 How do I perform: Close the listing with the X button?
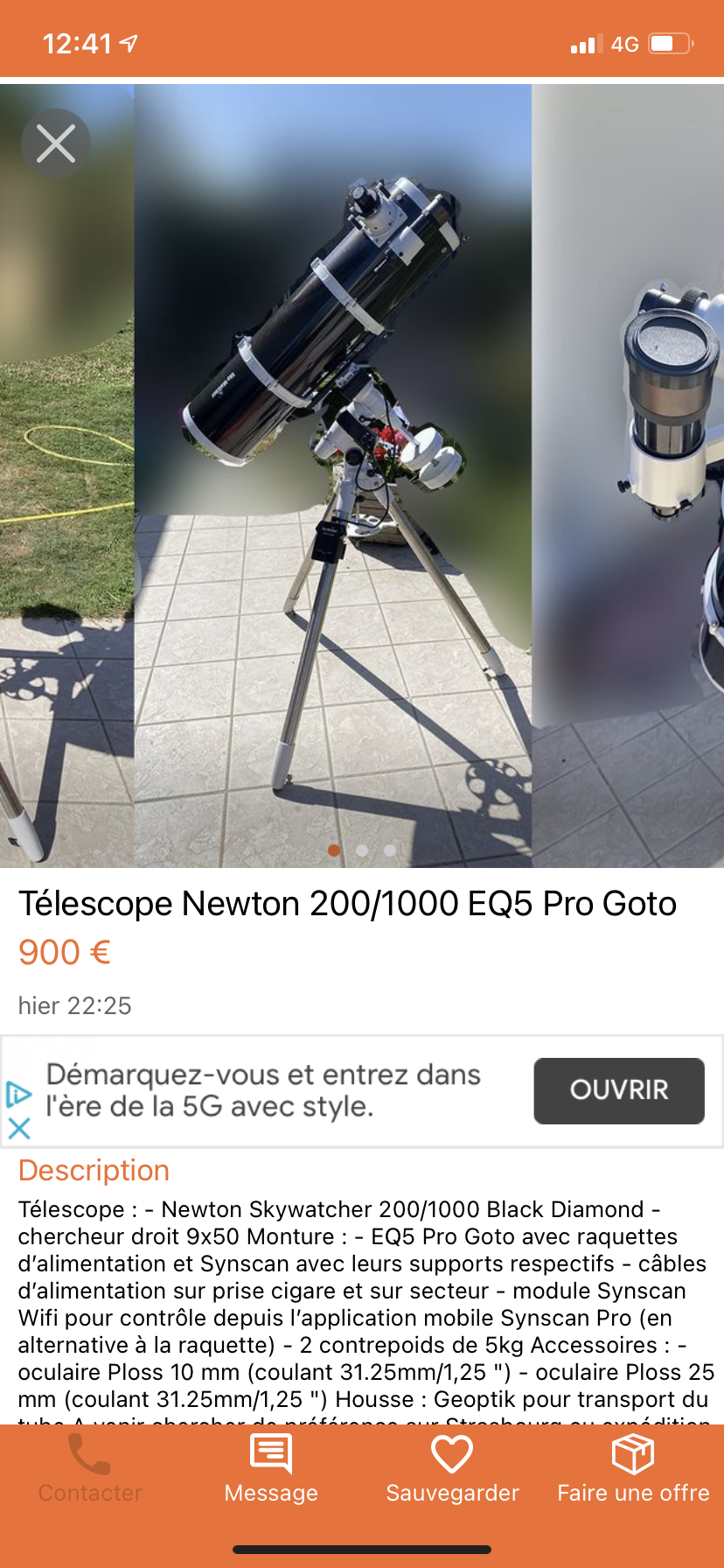pyautogui.click(x=56, y=143)
